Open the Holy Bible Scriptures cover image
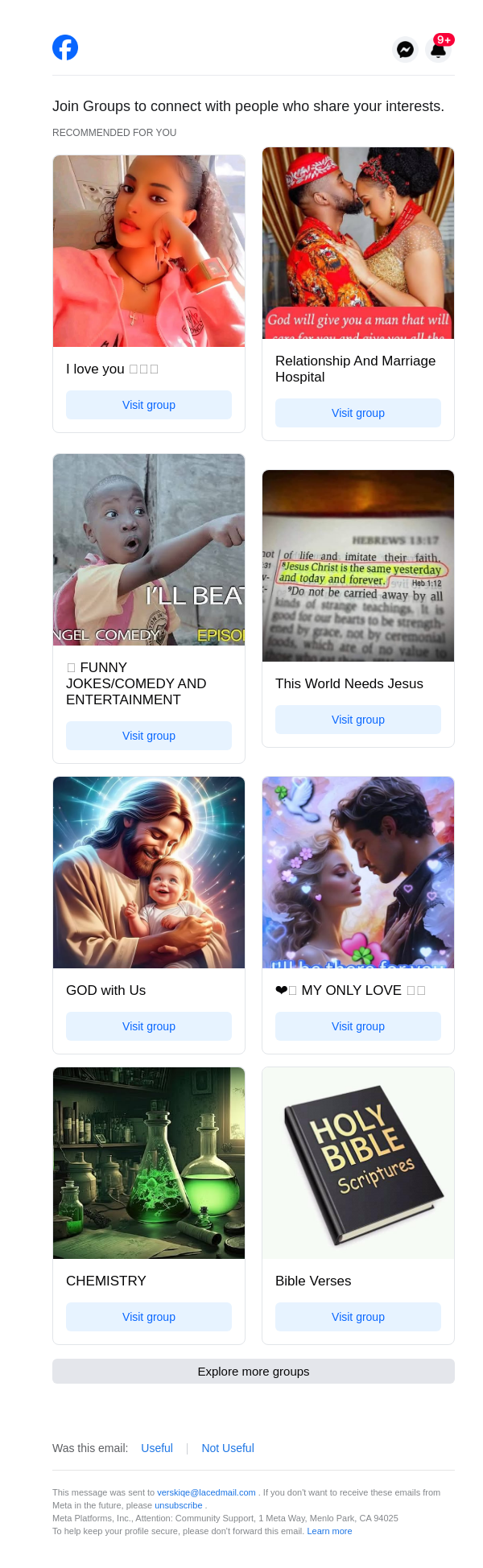This screenshot has width=483, height=1568. [358, 1163]
